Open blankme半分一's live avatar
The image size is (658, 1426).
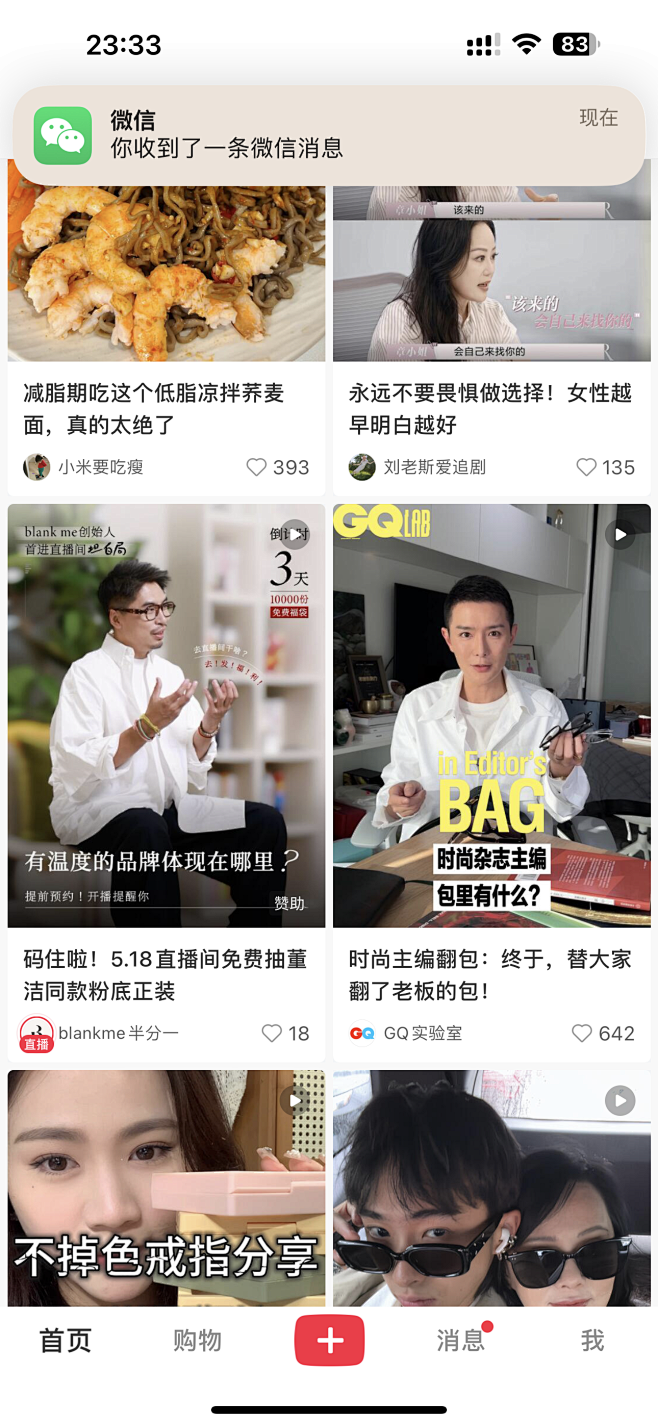(37, 1033)
